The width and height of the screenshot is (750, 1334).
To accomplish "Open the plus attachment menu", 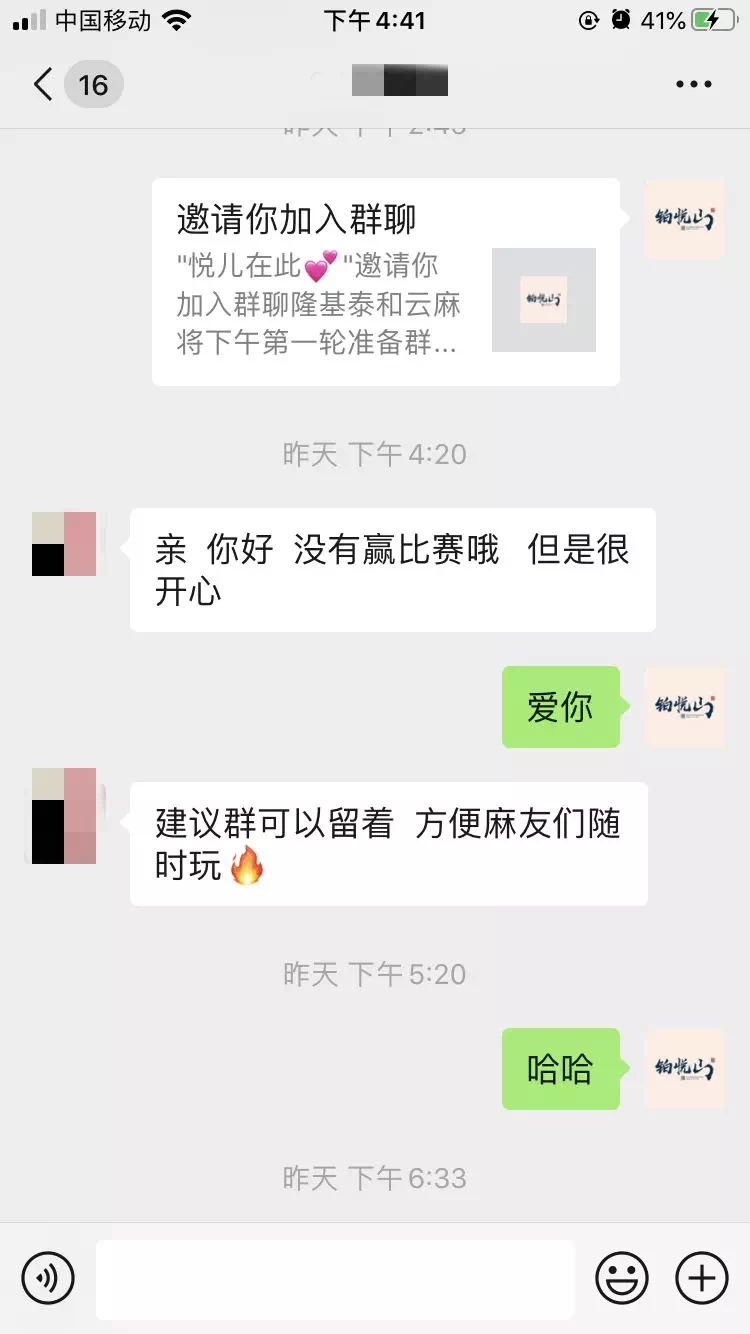I will coord(702,1278).
